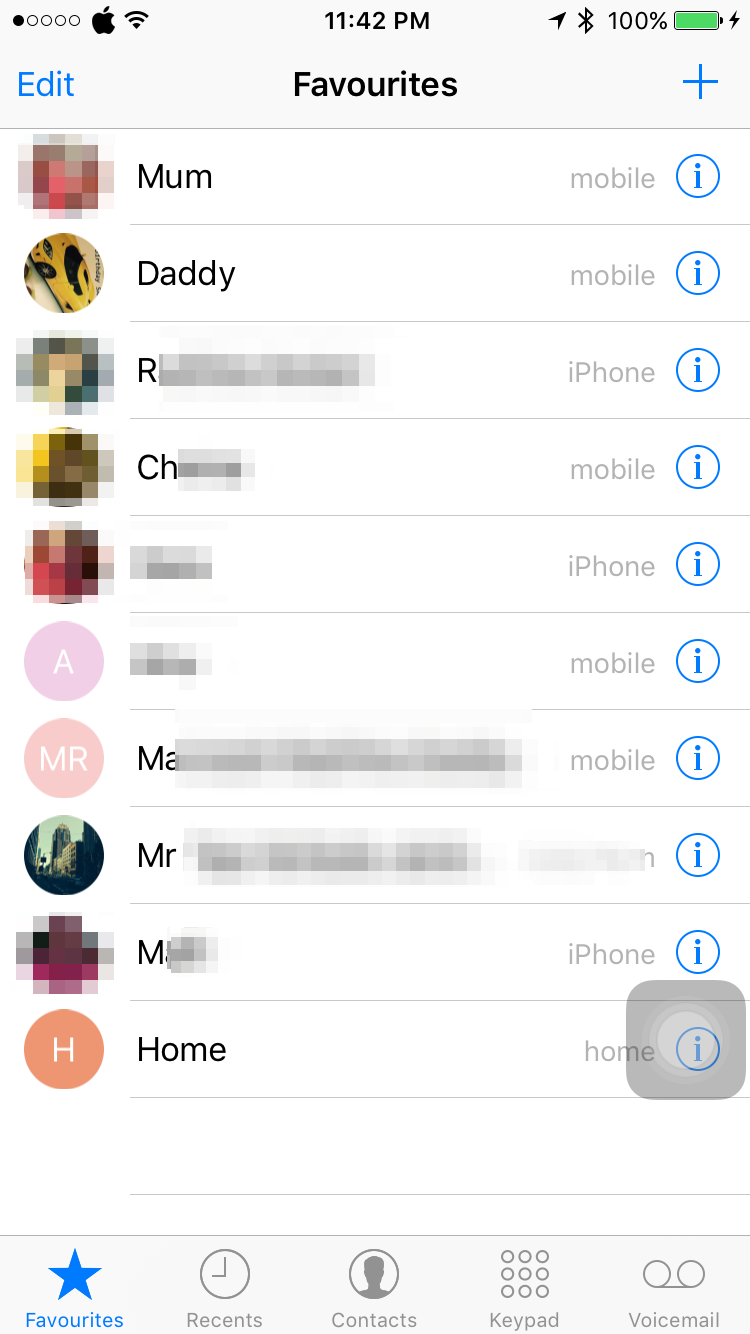The width and height of the screenshot is (750, 1334).
Task: Add a new favourite with plus icon
Action: click(x=700, y=82)
